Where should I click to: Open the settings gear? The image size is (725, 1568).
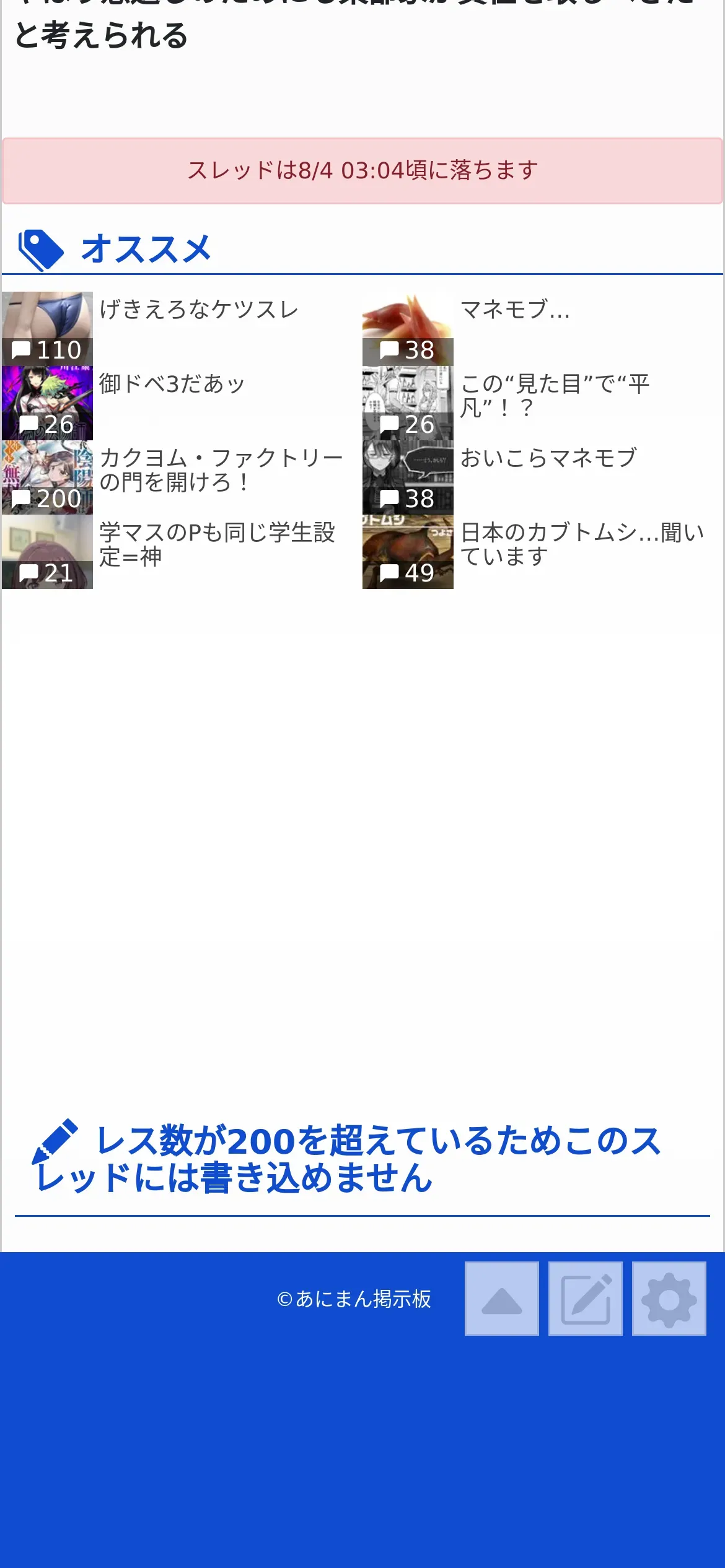click(669, 1299)
